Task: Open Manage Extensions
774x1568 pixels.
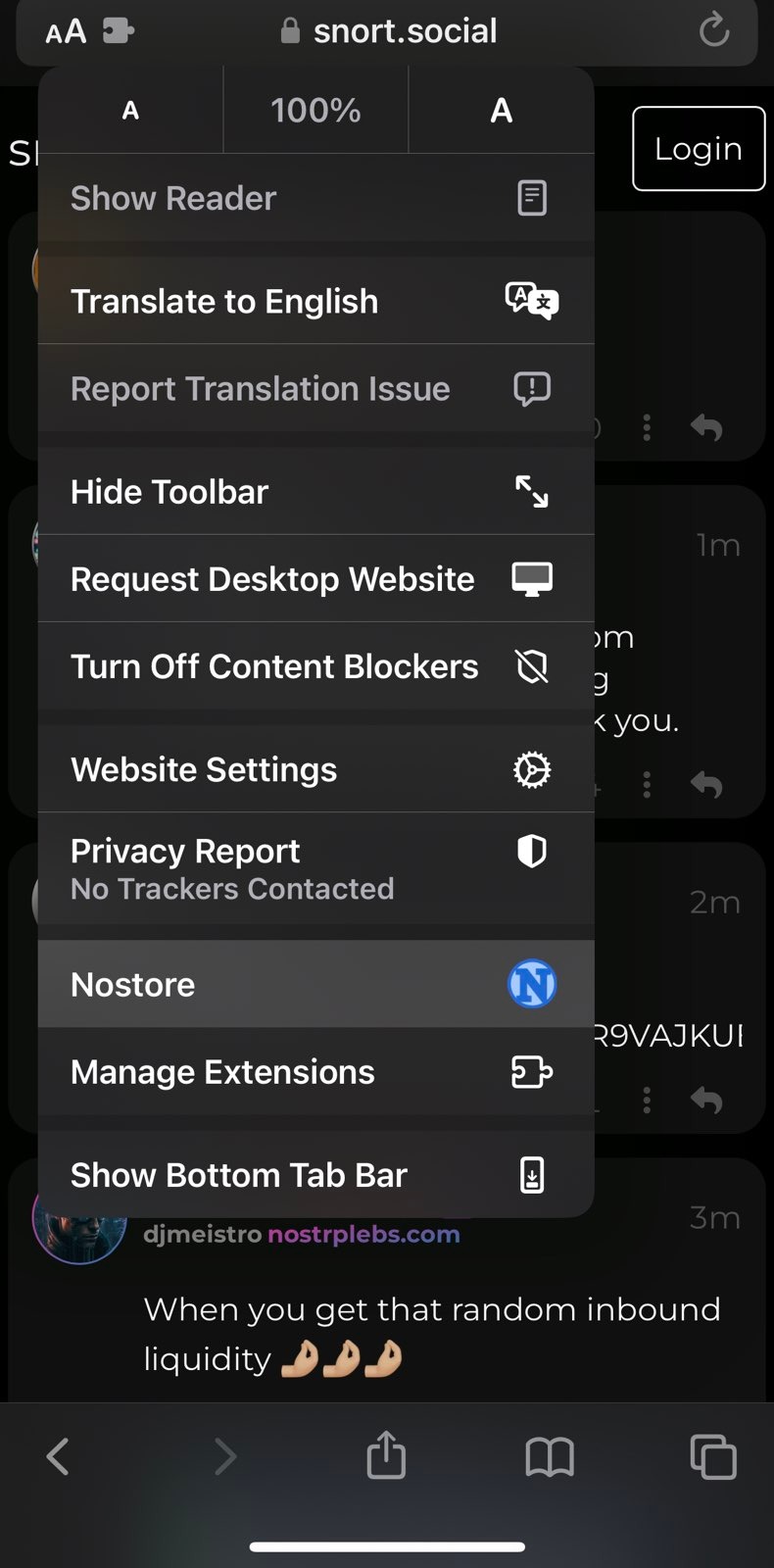Action: coord(315,1072)
